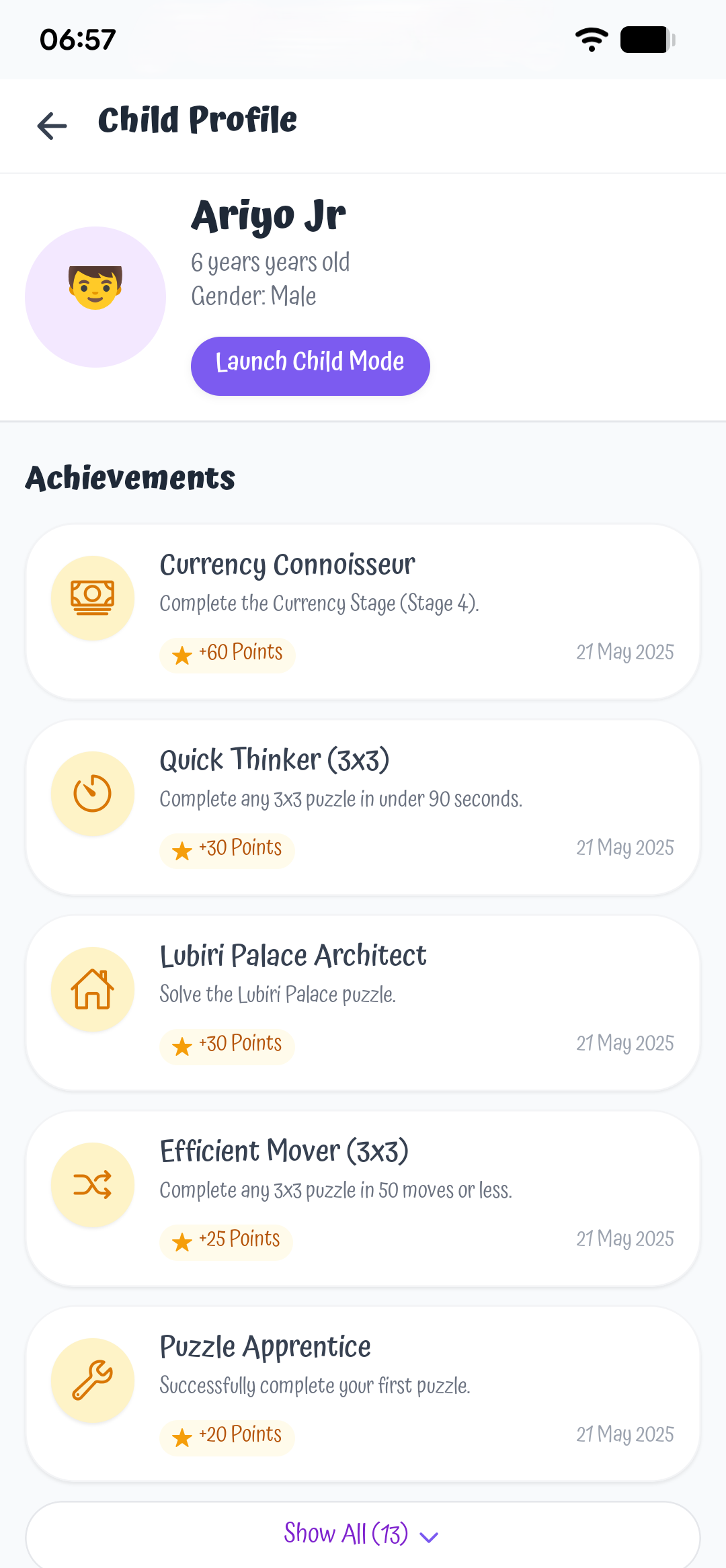Select the Efficient Mover shuffle icon
726x1568 pixels.
(x=92, y=1184)
